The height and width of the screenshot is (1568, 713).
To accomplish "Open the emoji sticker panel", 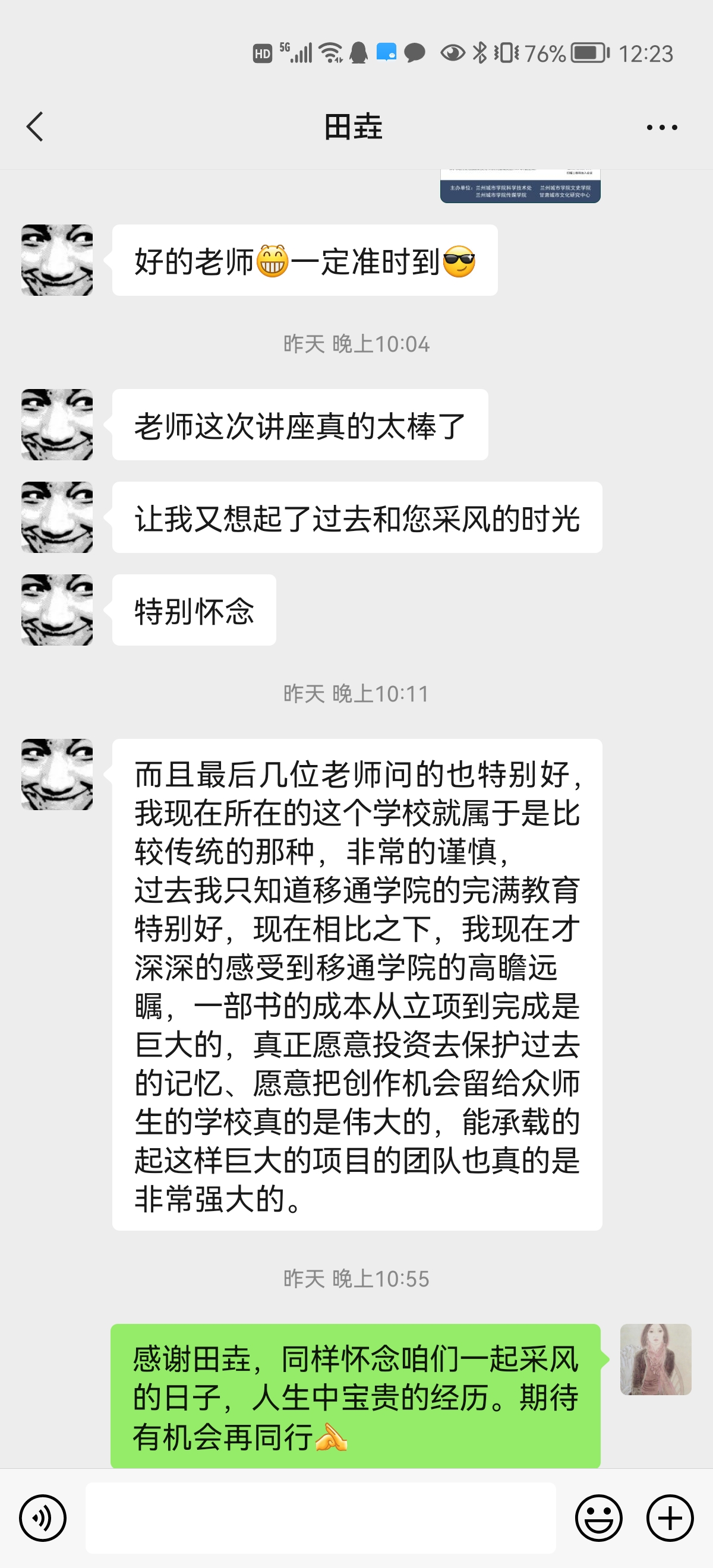I will click(x=598, y=1518).
